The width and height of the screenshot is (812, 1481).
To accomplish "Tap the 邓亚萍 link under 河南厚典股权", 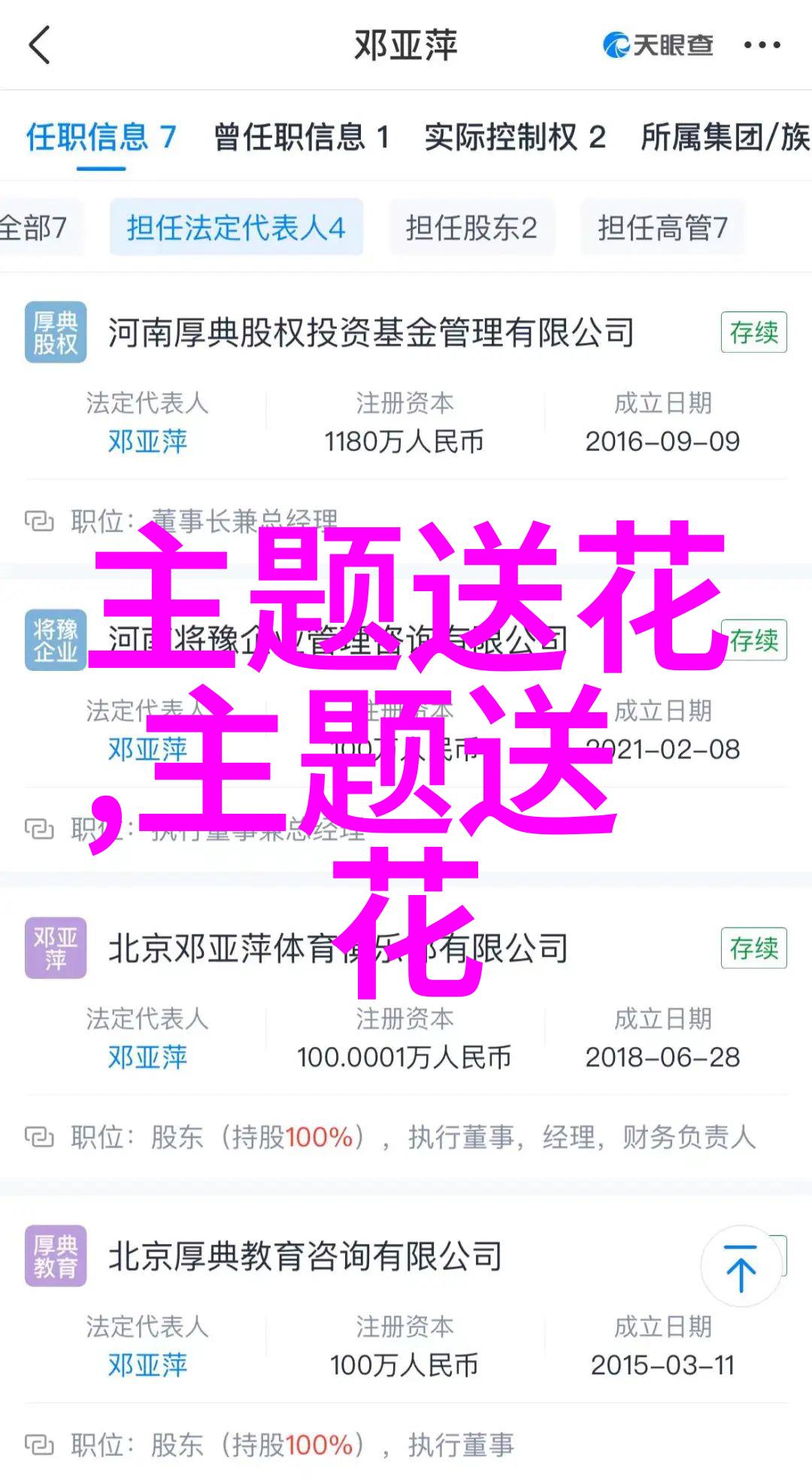I will [147, 442].
